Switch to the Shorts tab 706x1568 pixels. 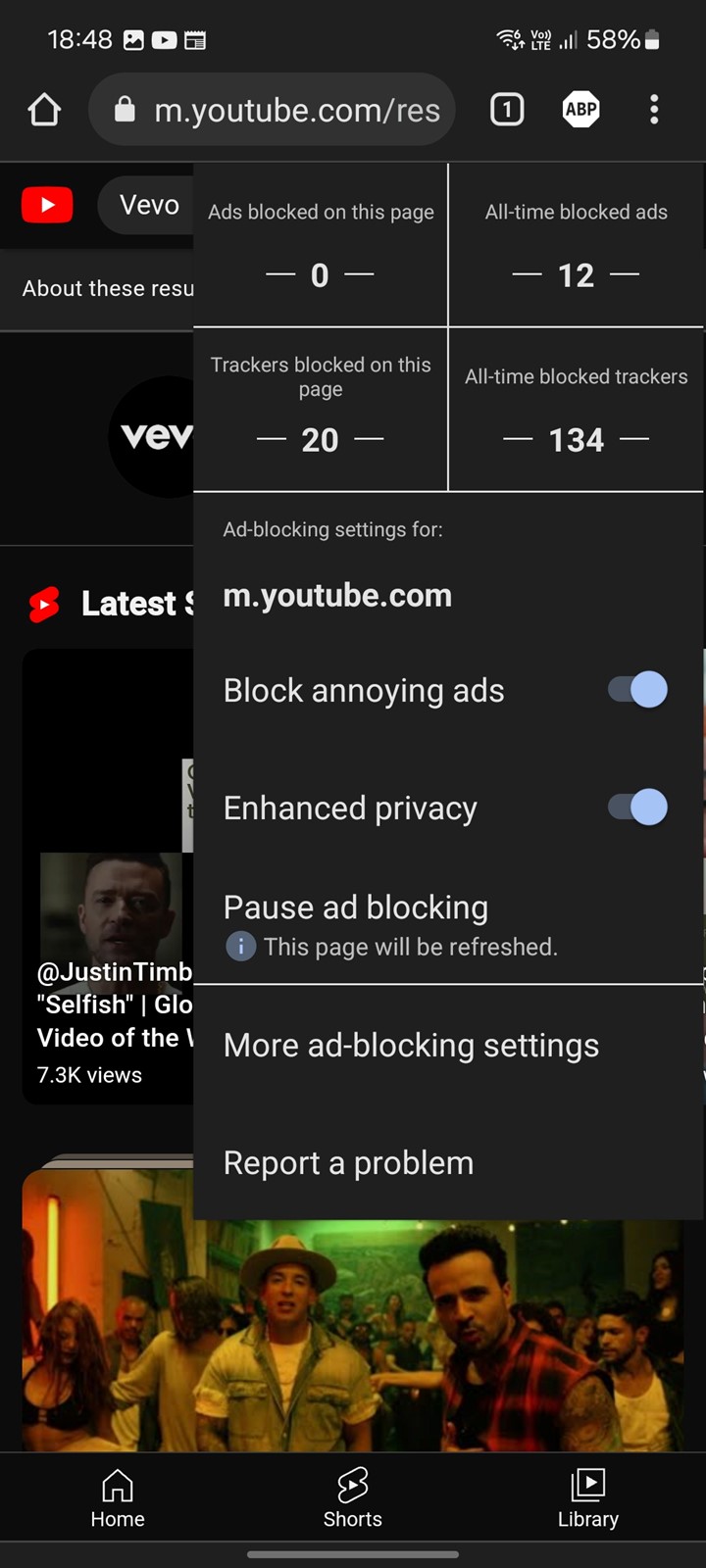(x=353, y=1498)
